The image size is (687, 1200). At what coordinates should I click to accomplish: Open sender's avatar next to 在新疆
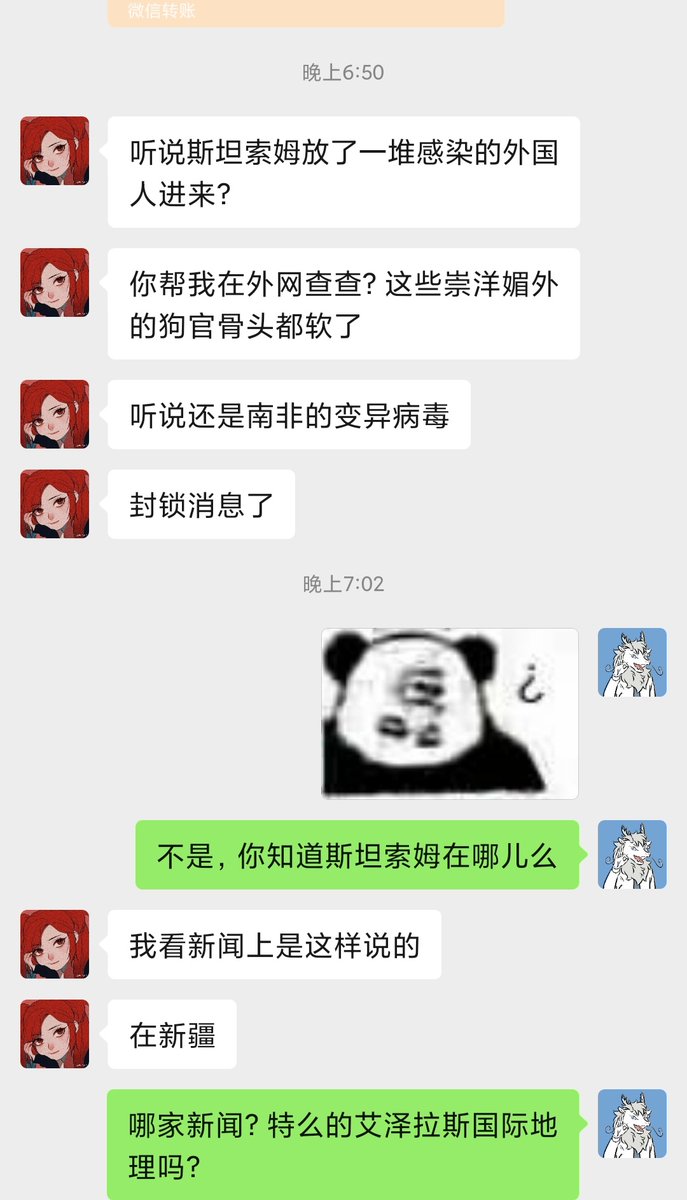[54, 1034]
